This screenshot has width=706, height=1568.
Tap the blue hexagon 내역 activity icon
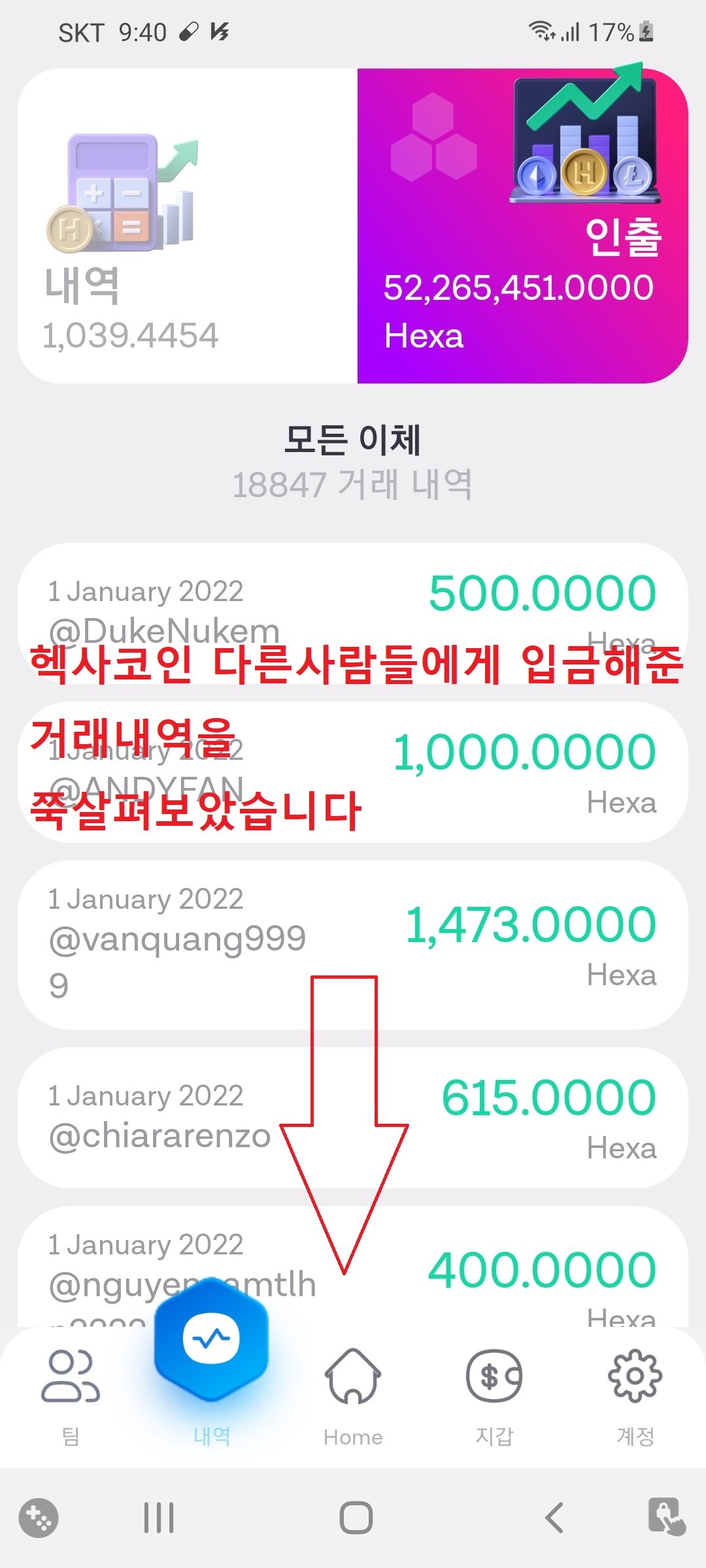(211, 1339)
